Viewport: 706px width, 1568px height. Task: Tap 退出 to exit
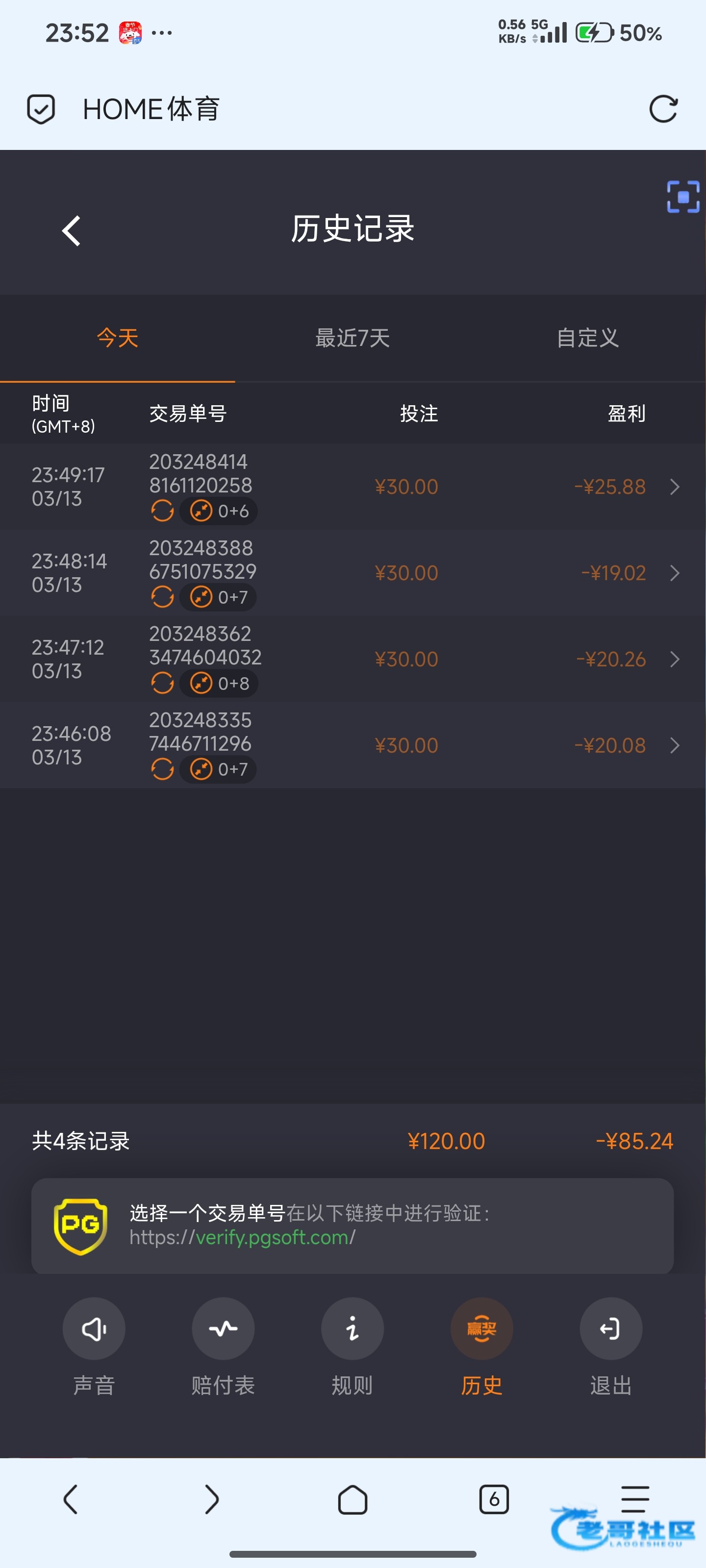point(610,1329)
